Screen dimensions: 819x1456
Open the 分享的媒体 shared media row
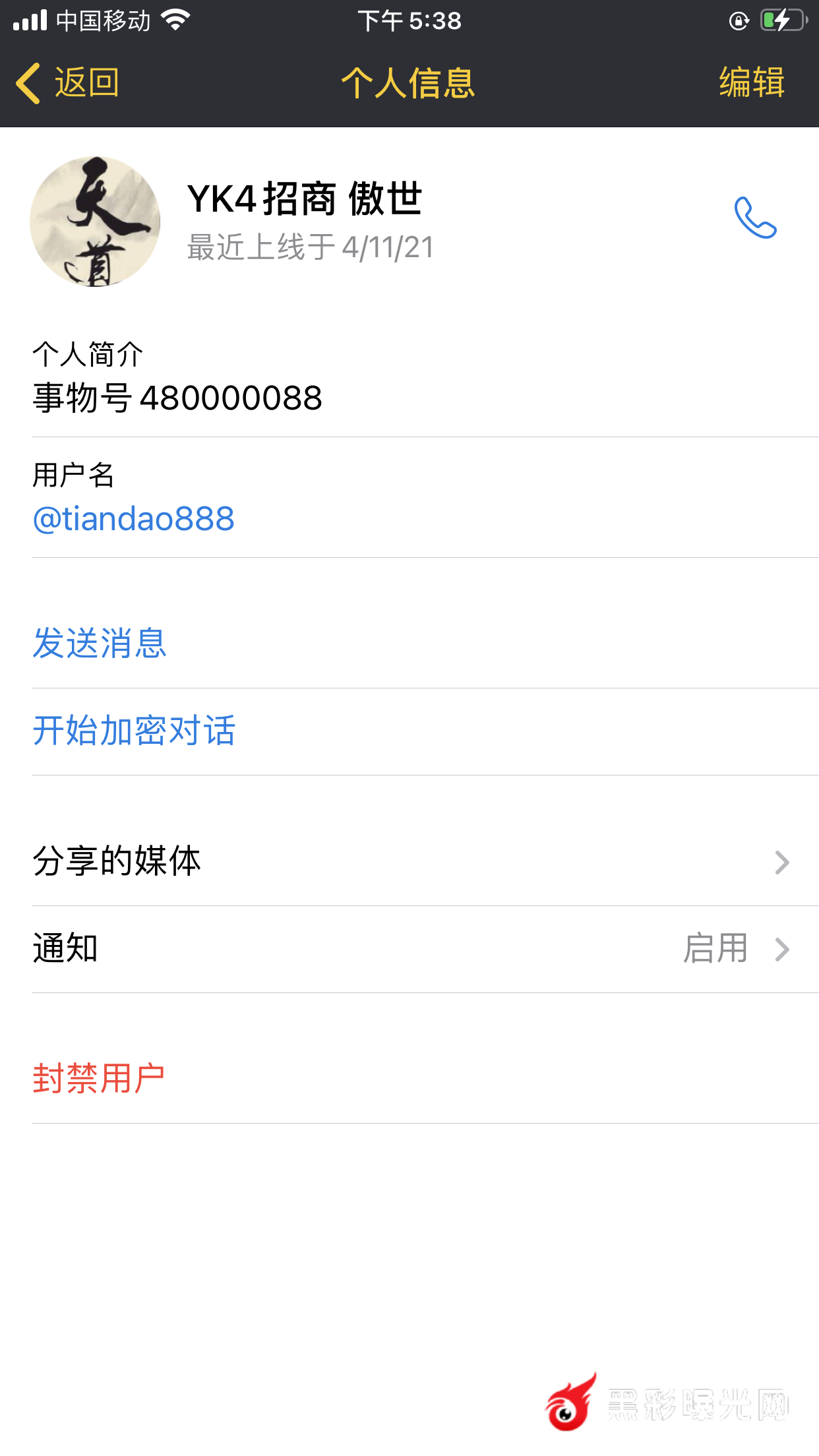coord(409,861)
